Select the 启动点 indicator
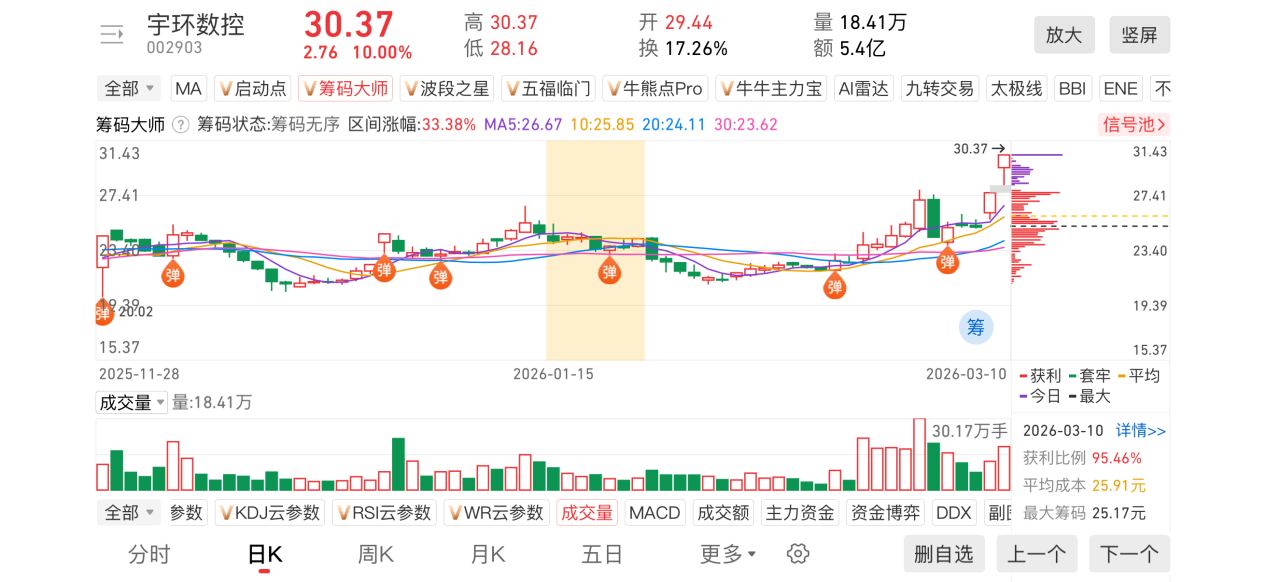This screenshot has height=582, width=1266. point(253,88)
